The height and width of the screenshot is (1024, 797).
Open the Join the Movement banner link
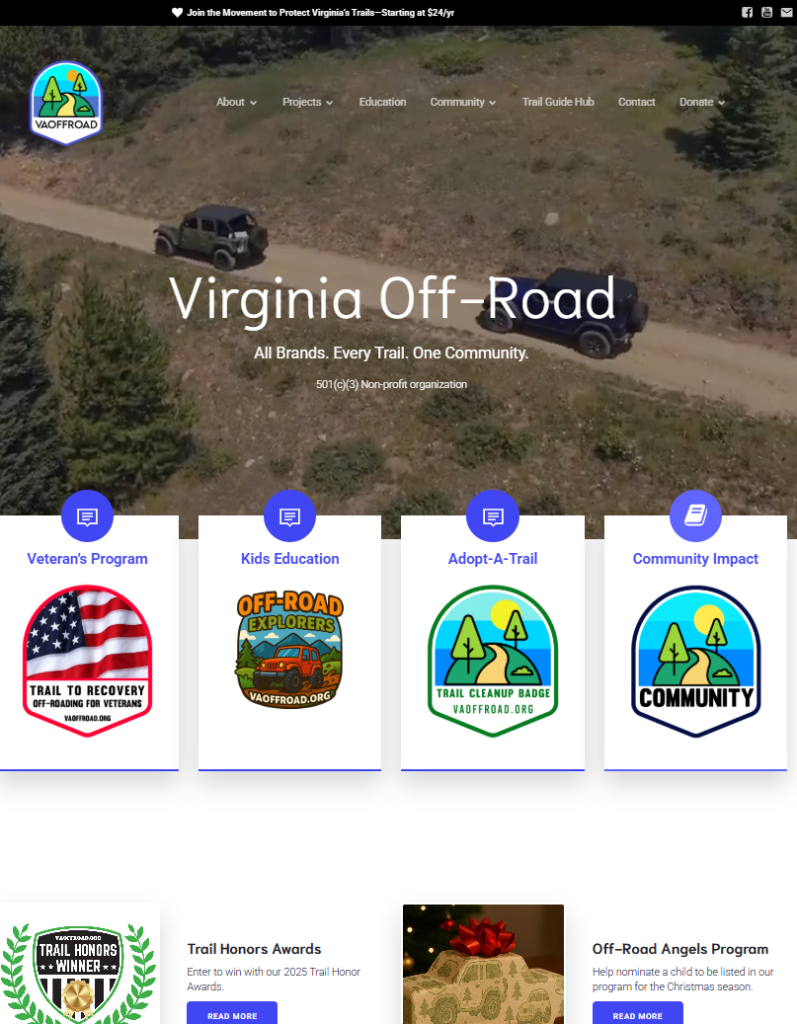point(320,13)
